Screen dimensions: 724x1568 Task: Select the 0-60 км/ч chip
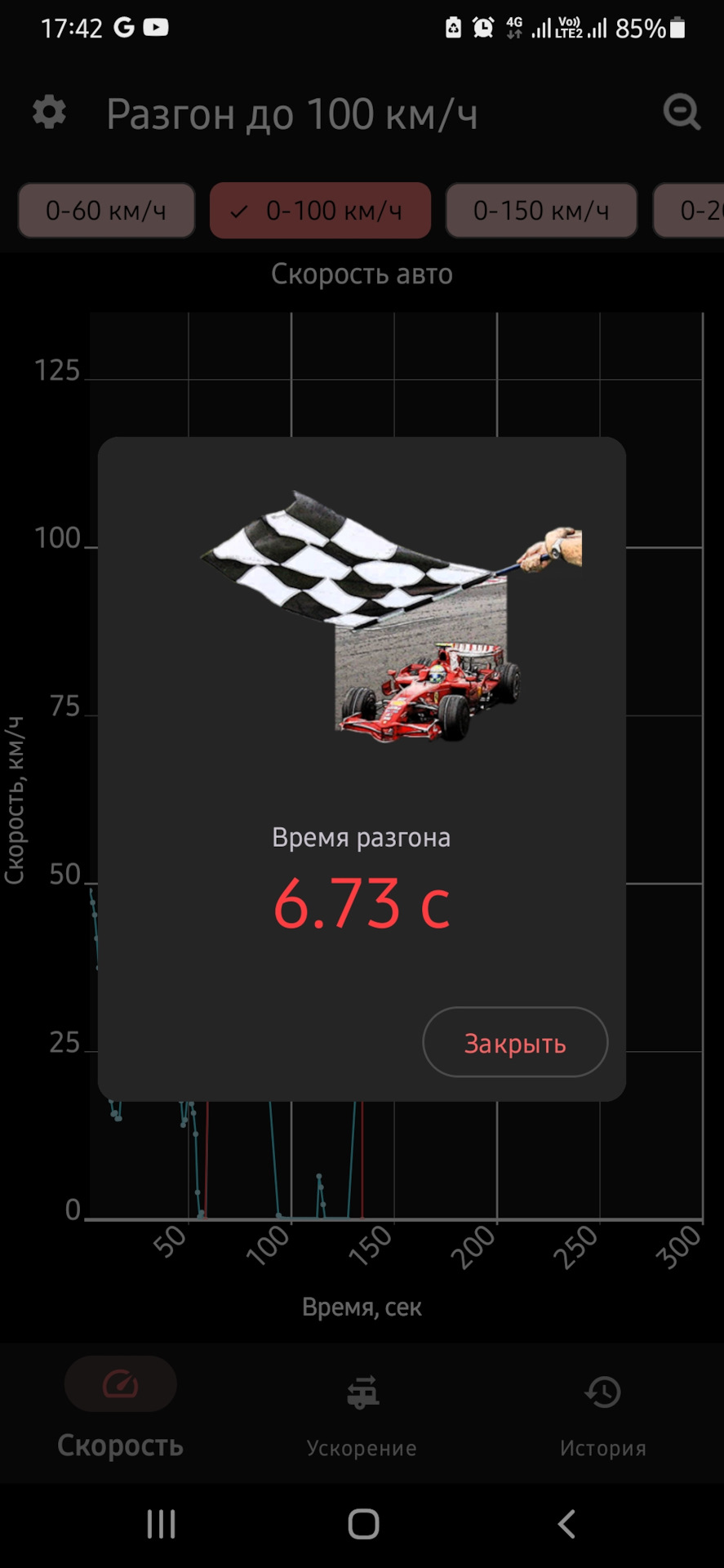pyautogui.click(x=106, y=211)
